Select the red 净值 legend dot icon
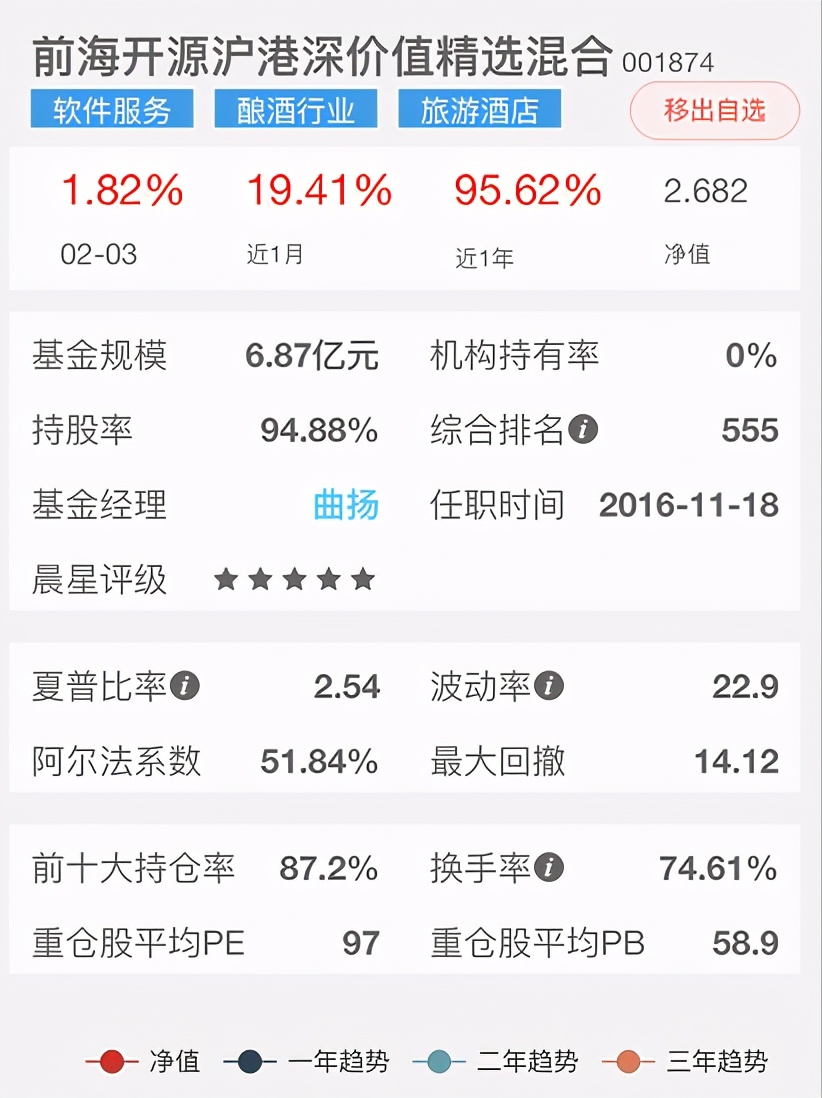The height and width of the screenshot is (1098, 822). click(x=110, y=1060)
